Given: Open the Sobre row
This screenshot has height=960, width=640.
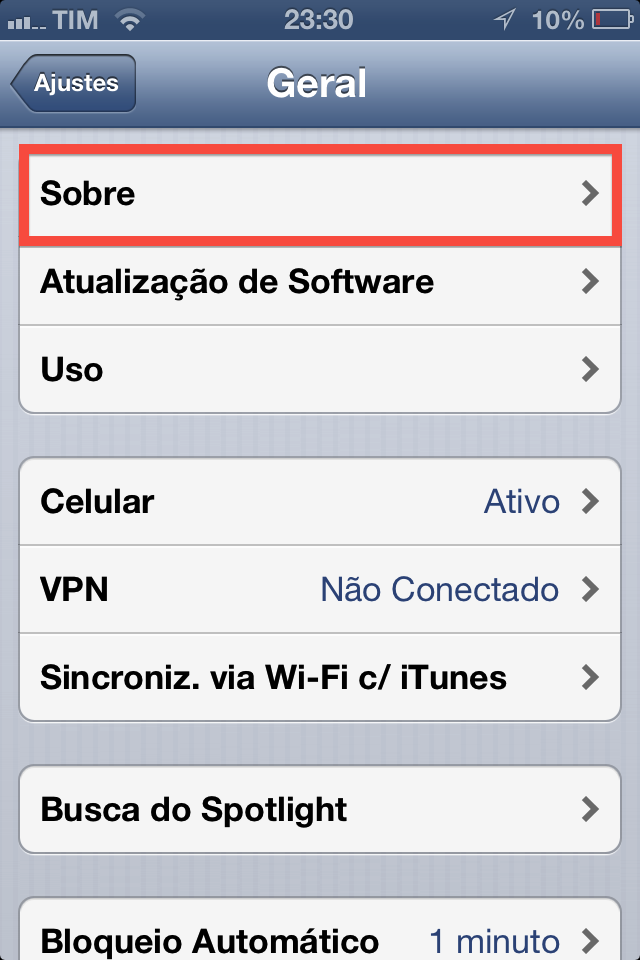Looking at the screenshot, I should 320,194.
